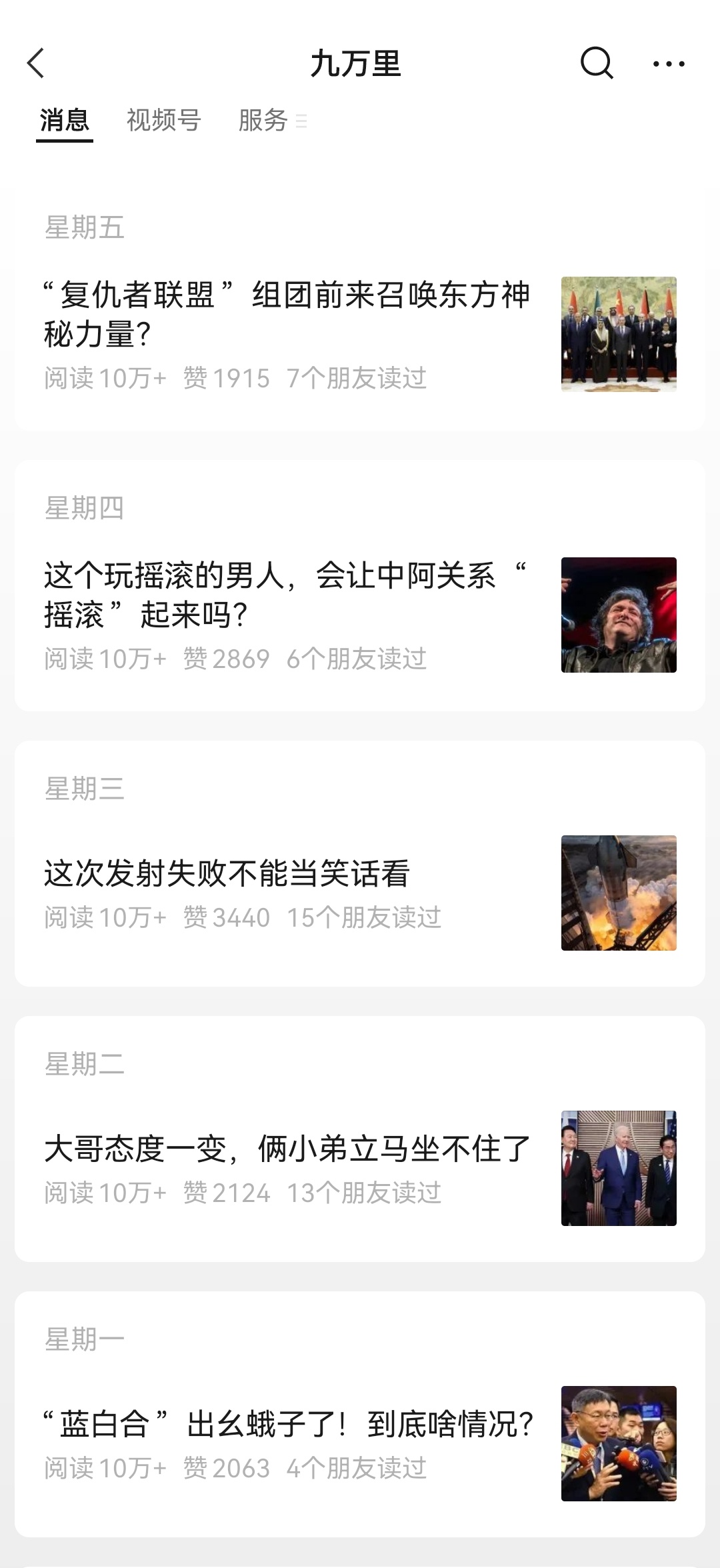Switch to the 视频号 tab
This screenshot has width=720, height=1568.
pyautogui.click(x=163, y=121)
